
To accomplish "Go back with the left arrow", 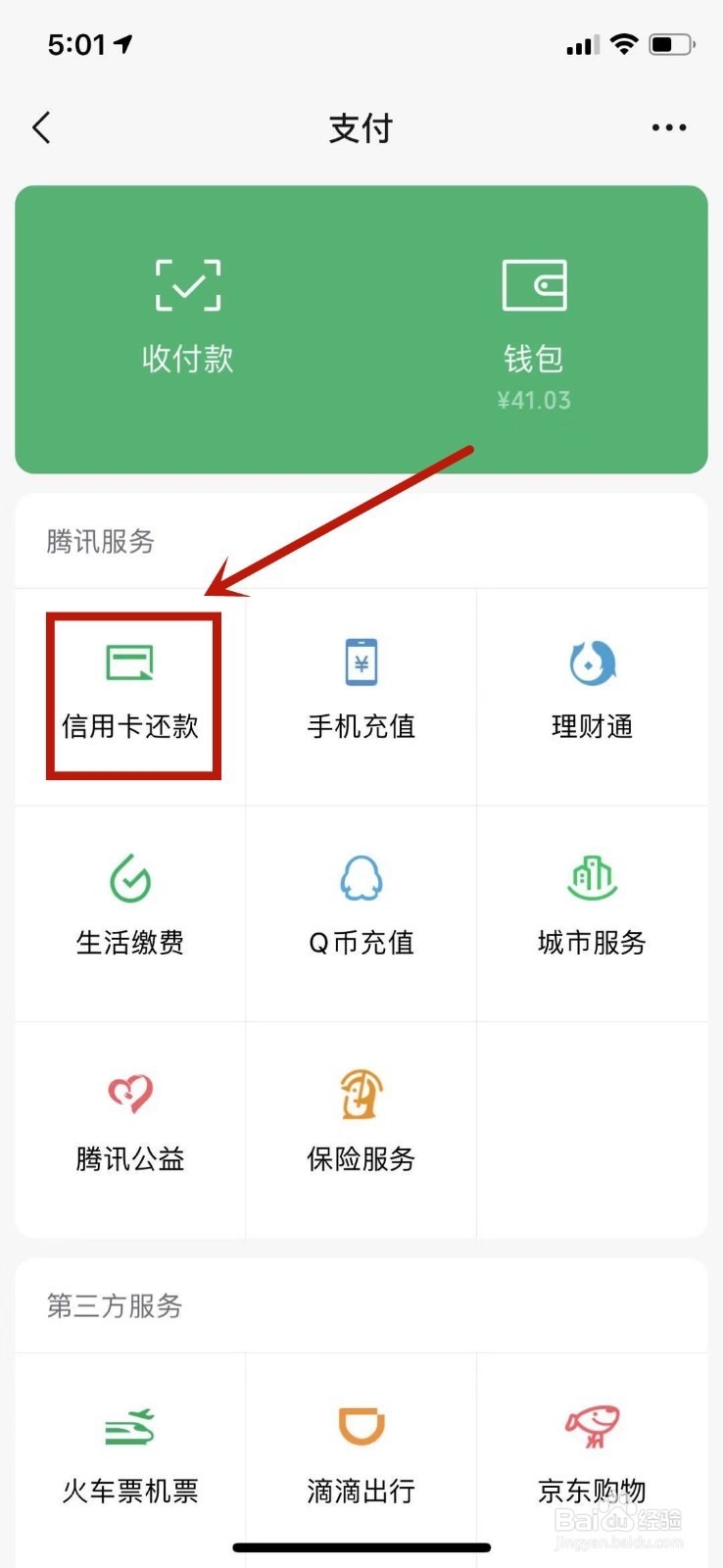I will tap(41, 127).
